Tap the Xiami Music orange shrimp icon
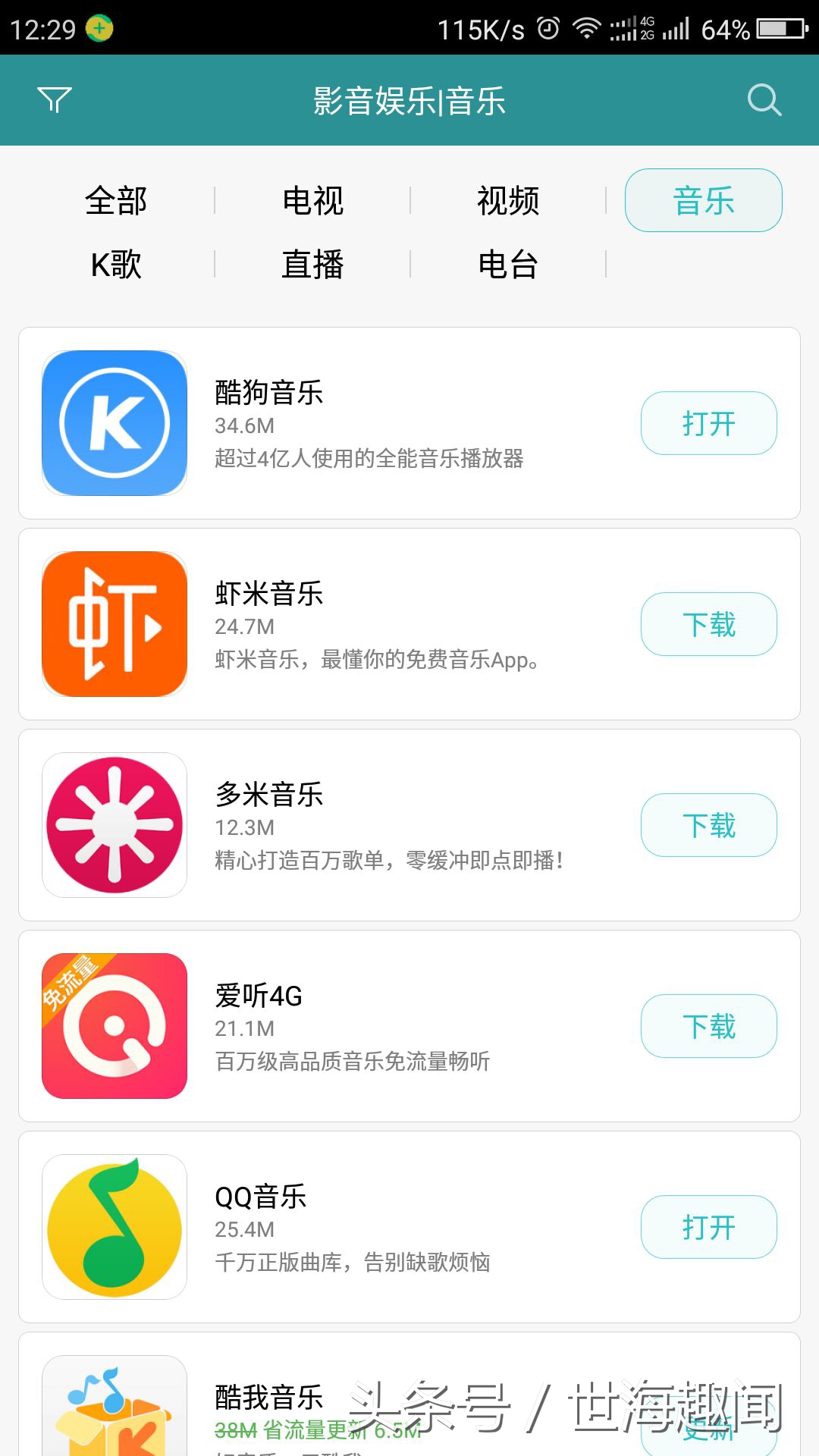Viewport: 819px width, 1456px height. pyautogui.click(x=113, y=624)
